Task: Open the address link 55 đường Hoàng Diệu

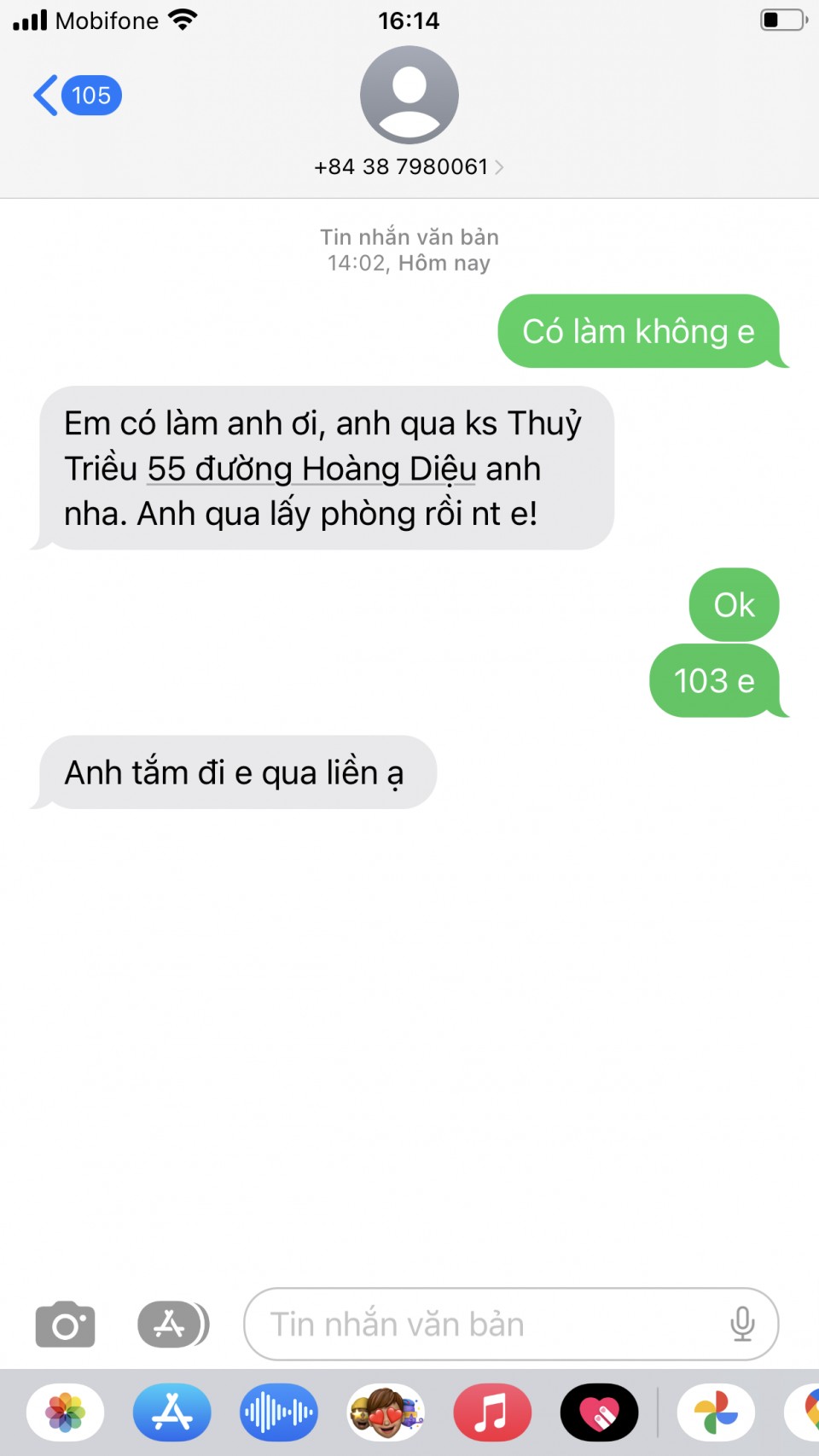Action: click(311, 469)
